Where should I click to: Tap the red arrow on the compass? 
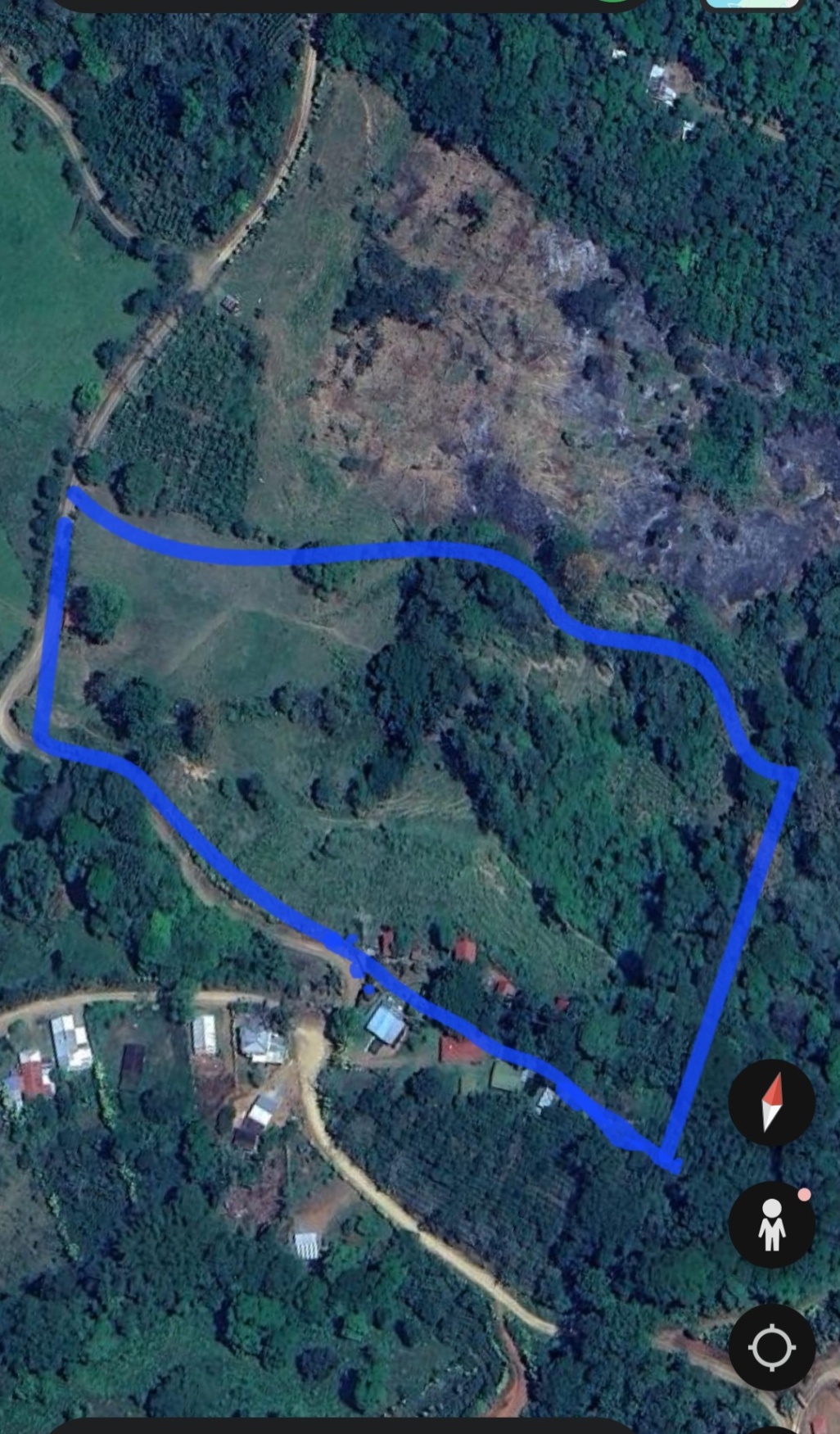tap(775, 1089)
